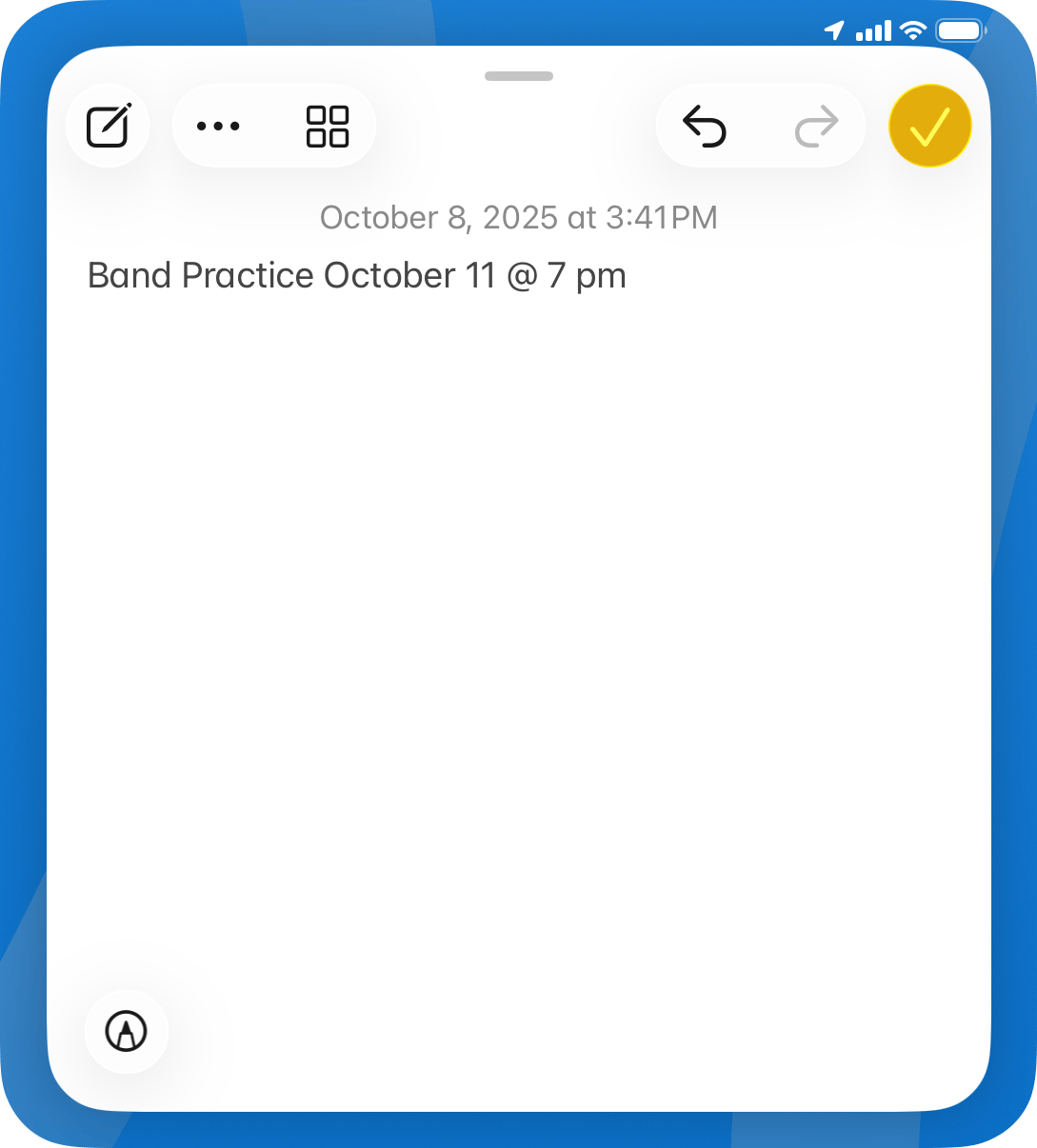Create a new quick note
The width and height of the screenshot is (1037, 1148).
[x=109, y=127]
